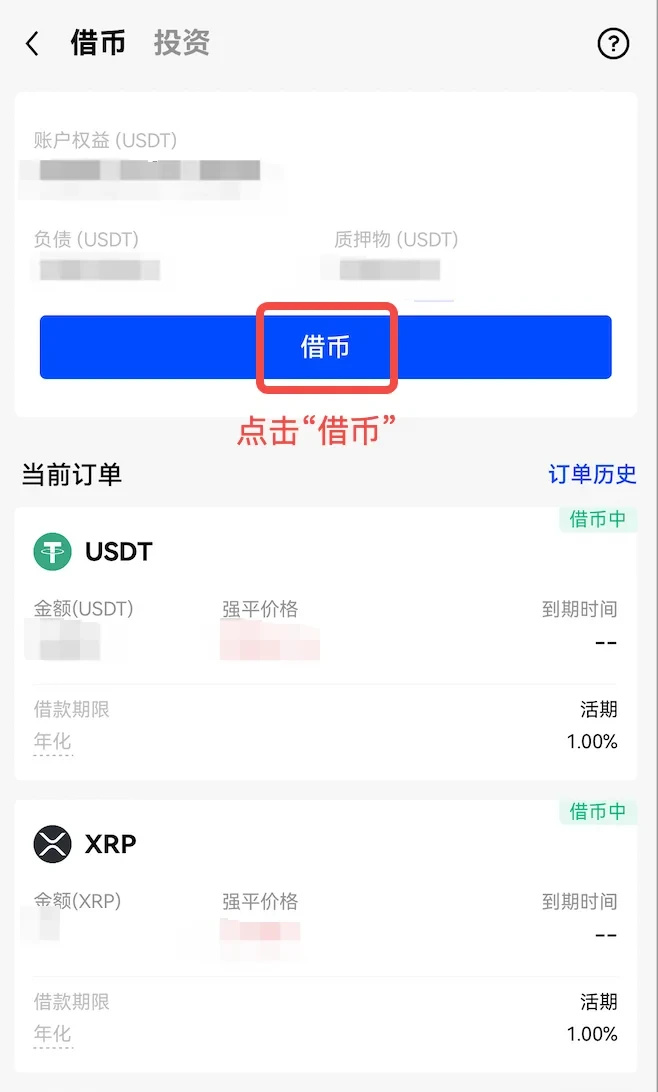Select the 借币 tab in the header
This screenshot has width=658, height=1092.
[x=98, y=43]
